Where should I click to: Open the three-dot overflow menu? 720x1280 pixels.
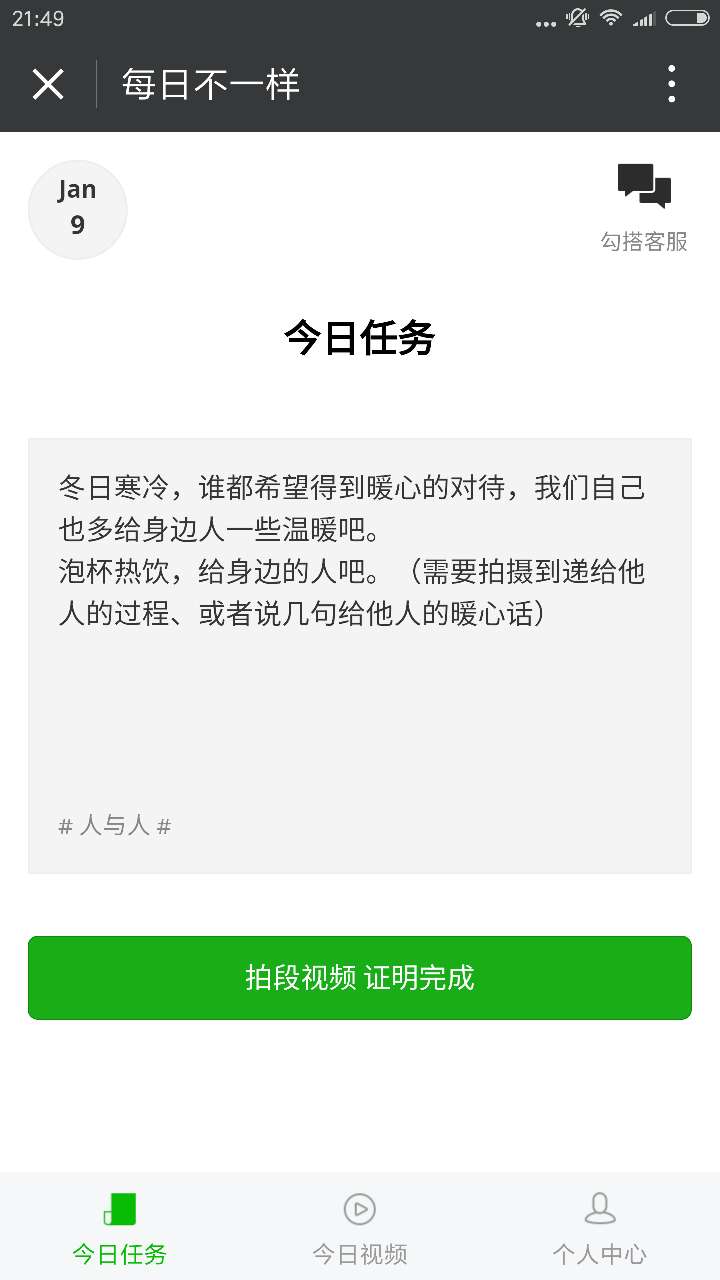point(671,84)
